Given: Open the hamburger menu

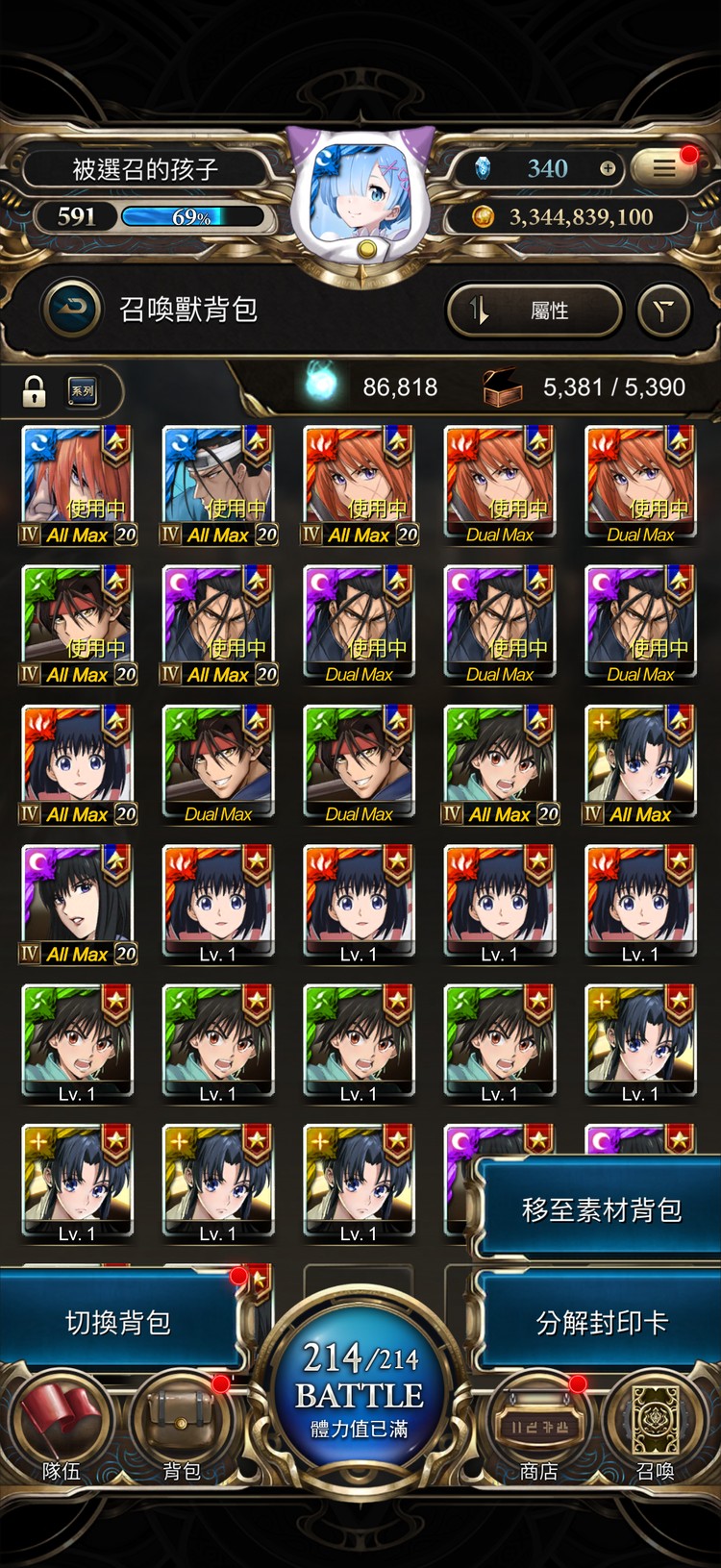Looking at the screenshot, I should (664, 168).
